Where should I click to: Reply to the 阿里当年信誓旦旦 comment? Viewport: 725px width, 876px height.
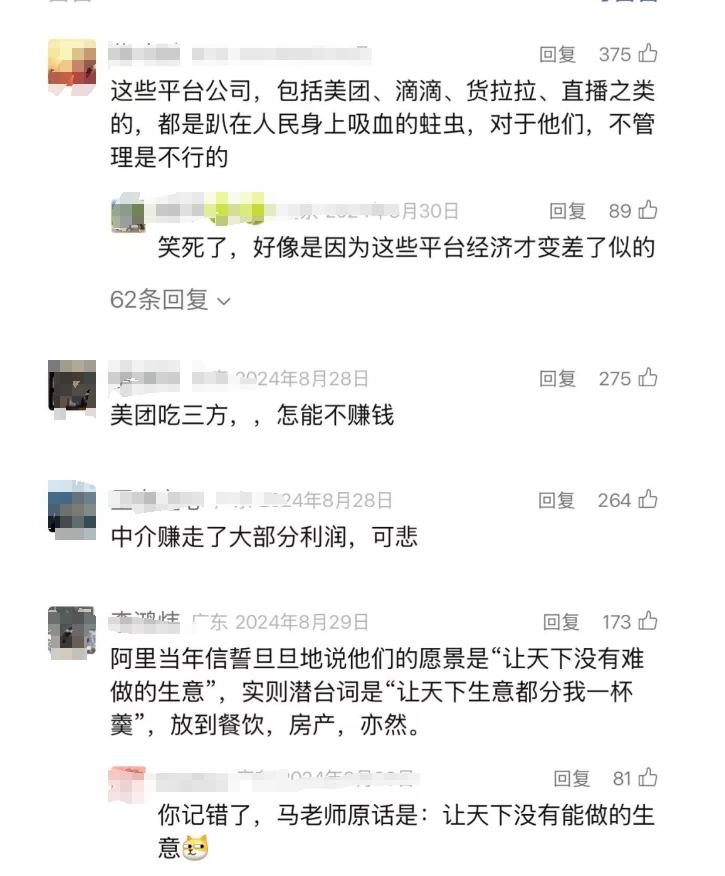point(561,622)
